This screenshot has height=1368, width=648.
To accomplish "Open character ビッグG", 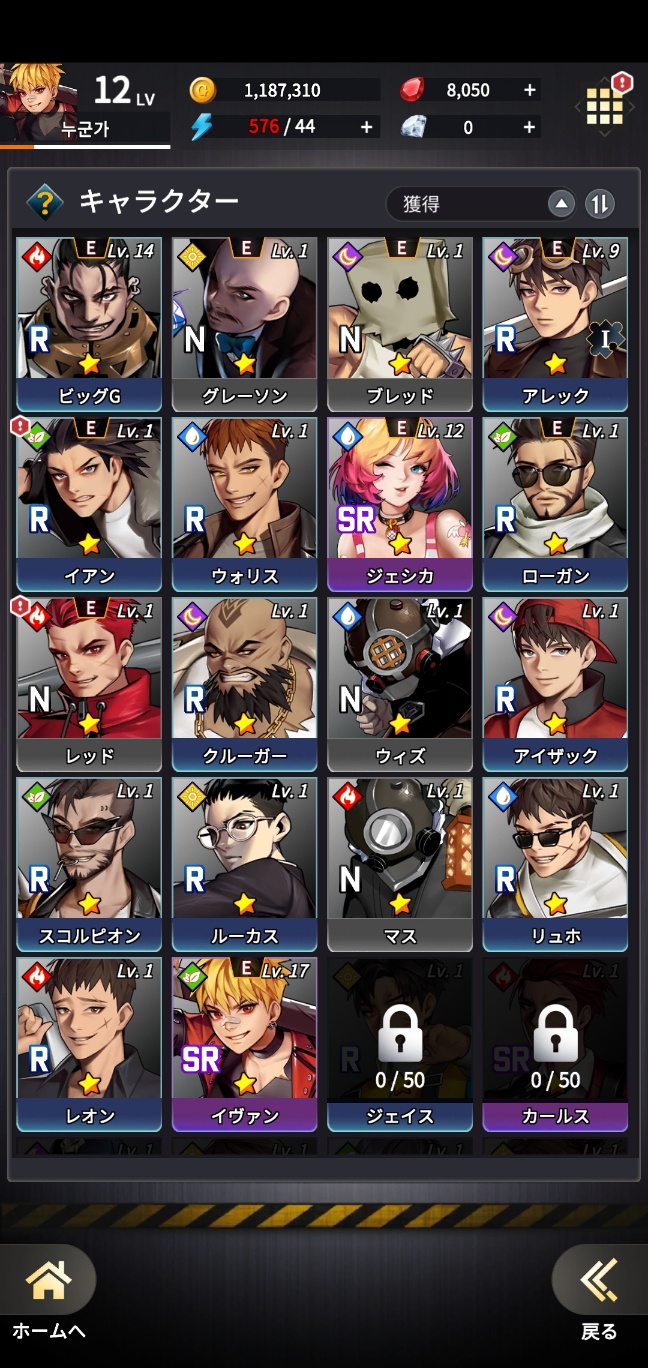I will point(89,322).
